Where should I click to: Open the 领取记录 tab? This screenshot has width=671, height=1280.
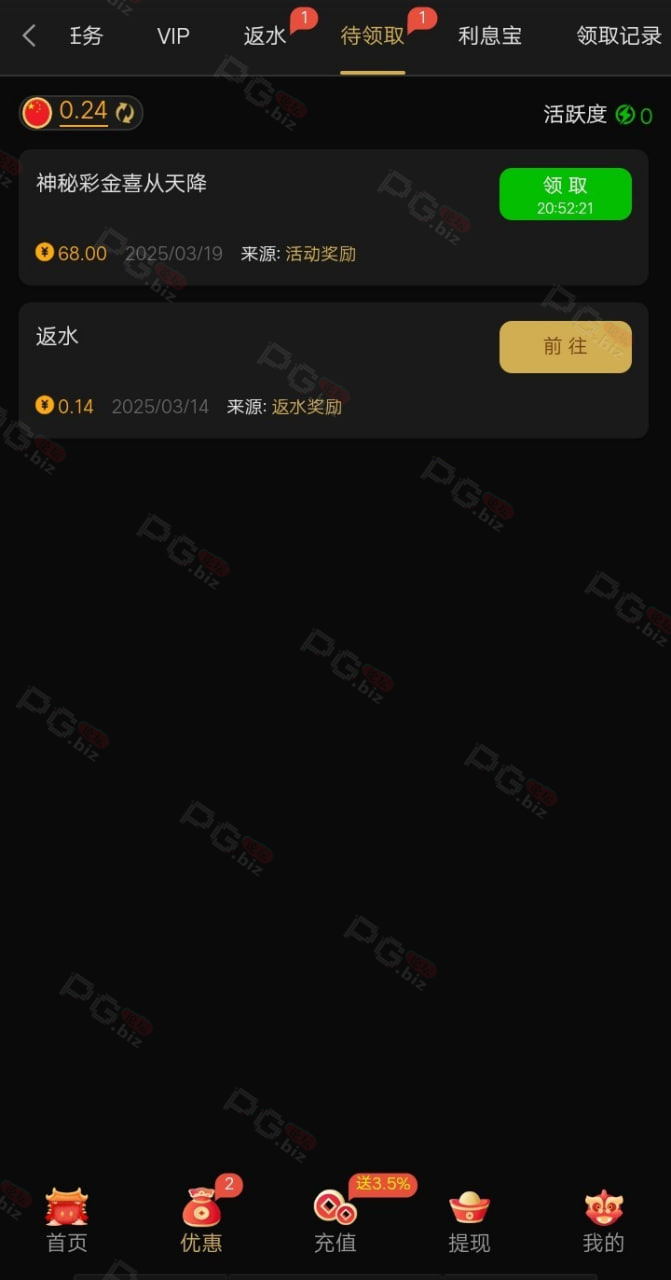619,36
